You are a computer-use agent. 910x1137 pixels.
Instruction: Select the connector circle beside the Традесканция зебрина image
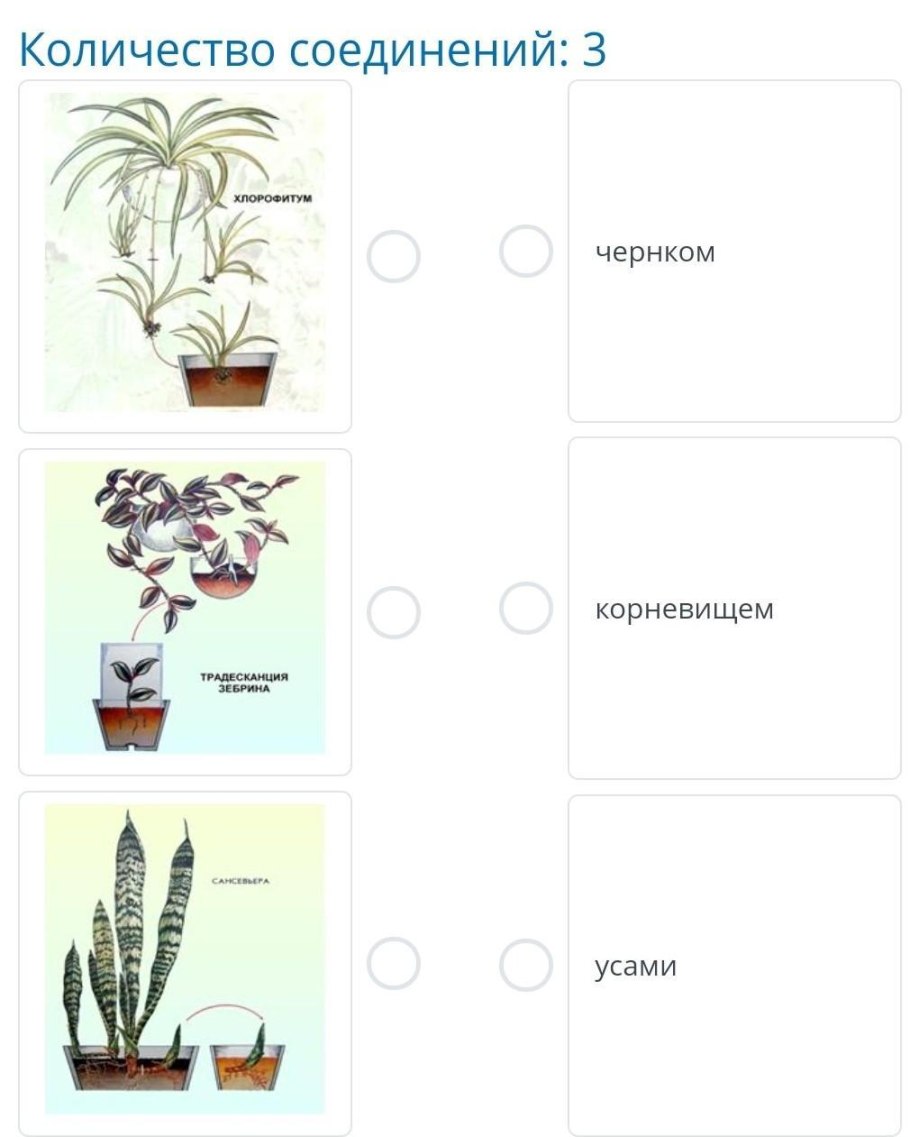393,612
